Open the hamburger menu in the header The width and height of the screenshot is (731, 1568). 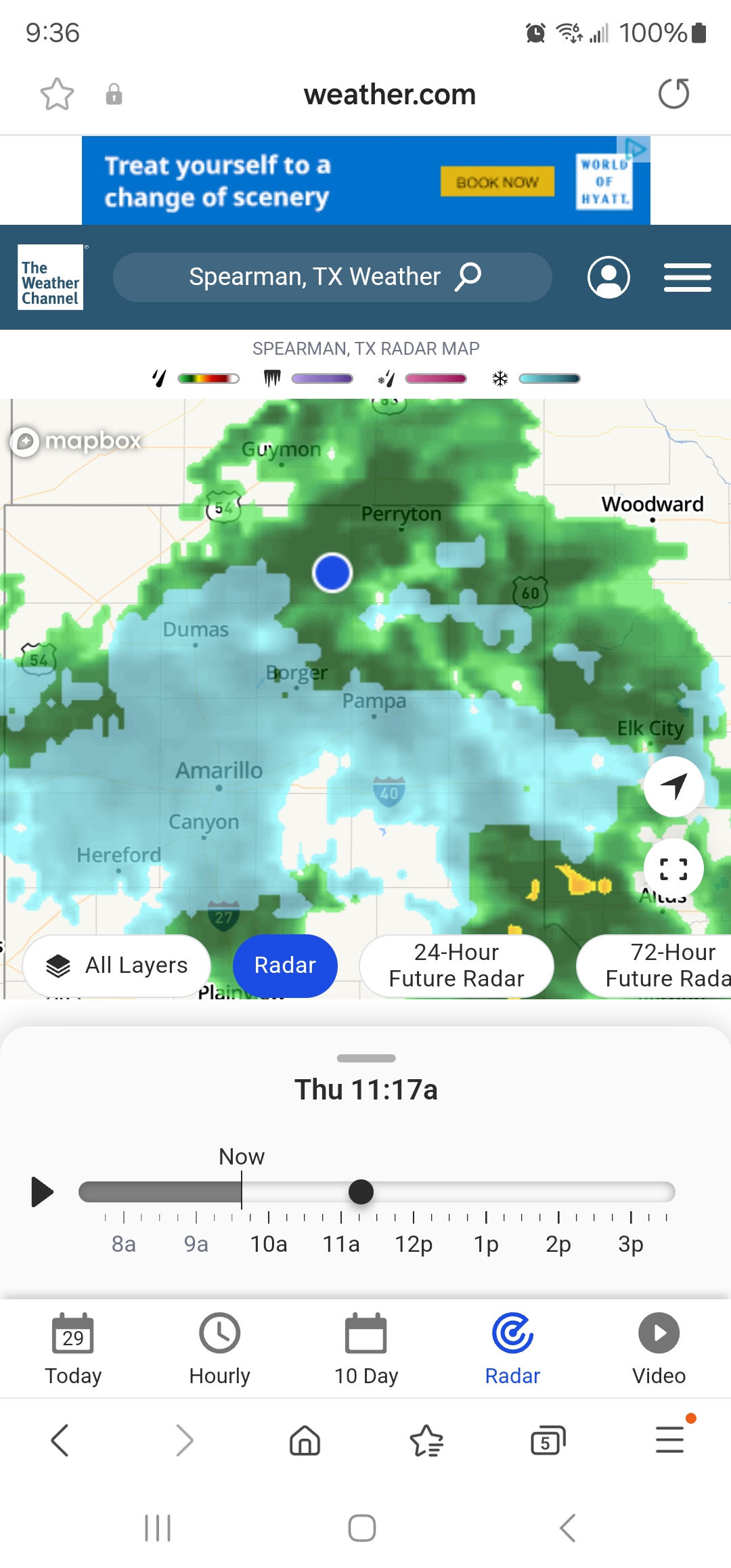687,278
